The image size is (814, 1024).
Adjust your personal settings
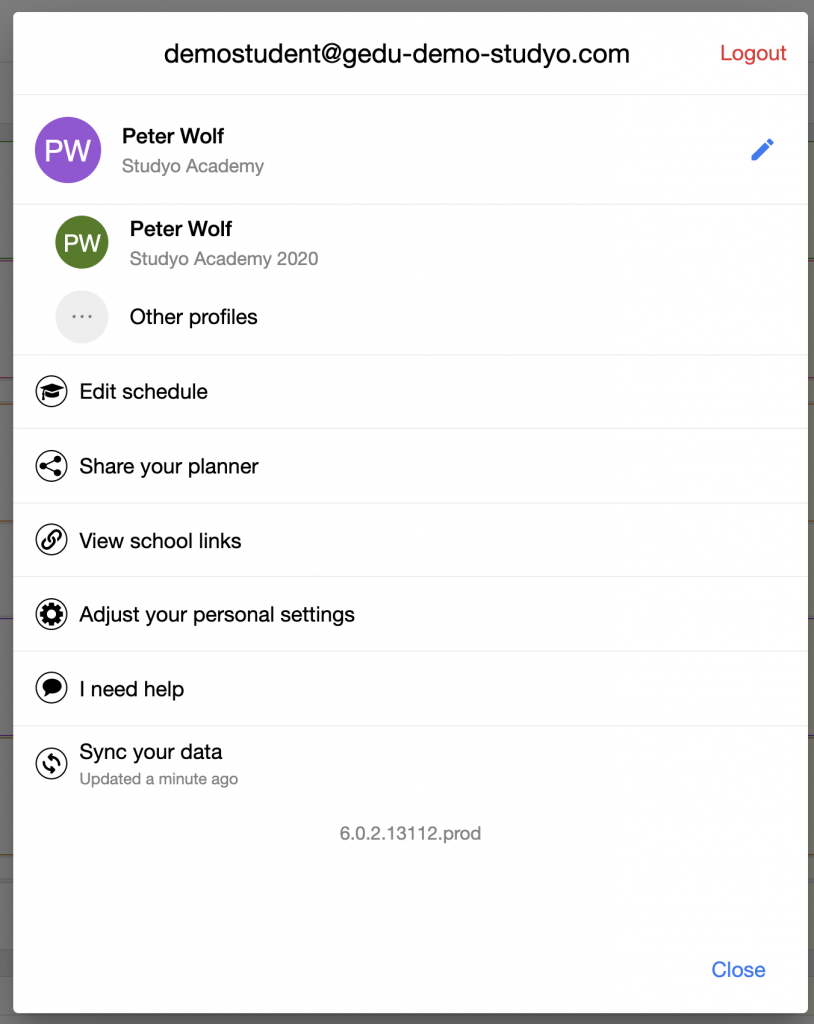pos(410,615)
